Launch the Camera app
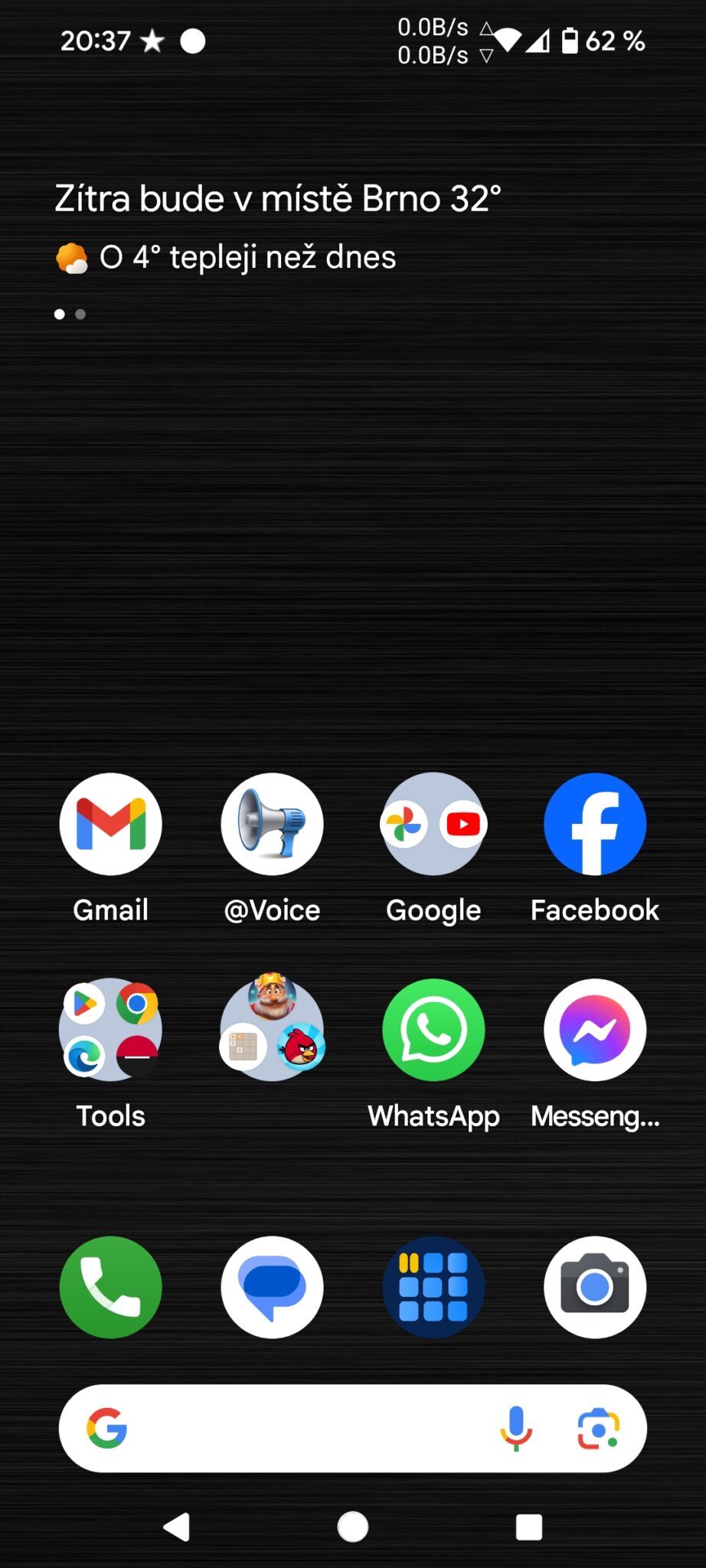Screen dimensions: 706x1568 [595, 1287]
